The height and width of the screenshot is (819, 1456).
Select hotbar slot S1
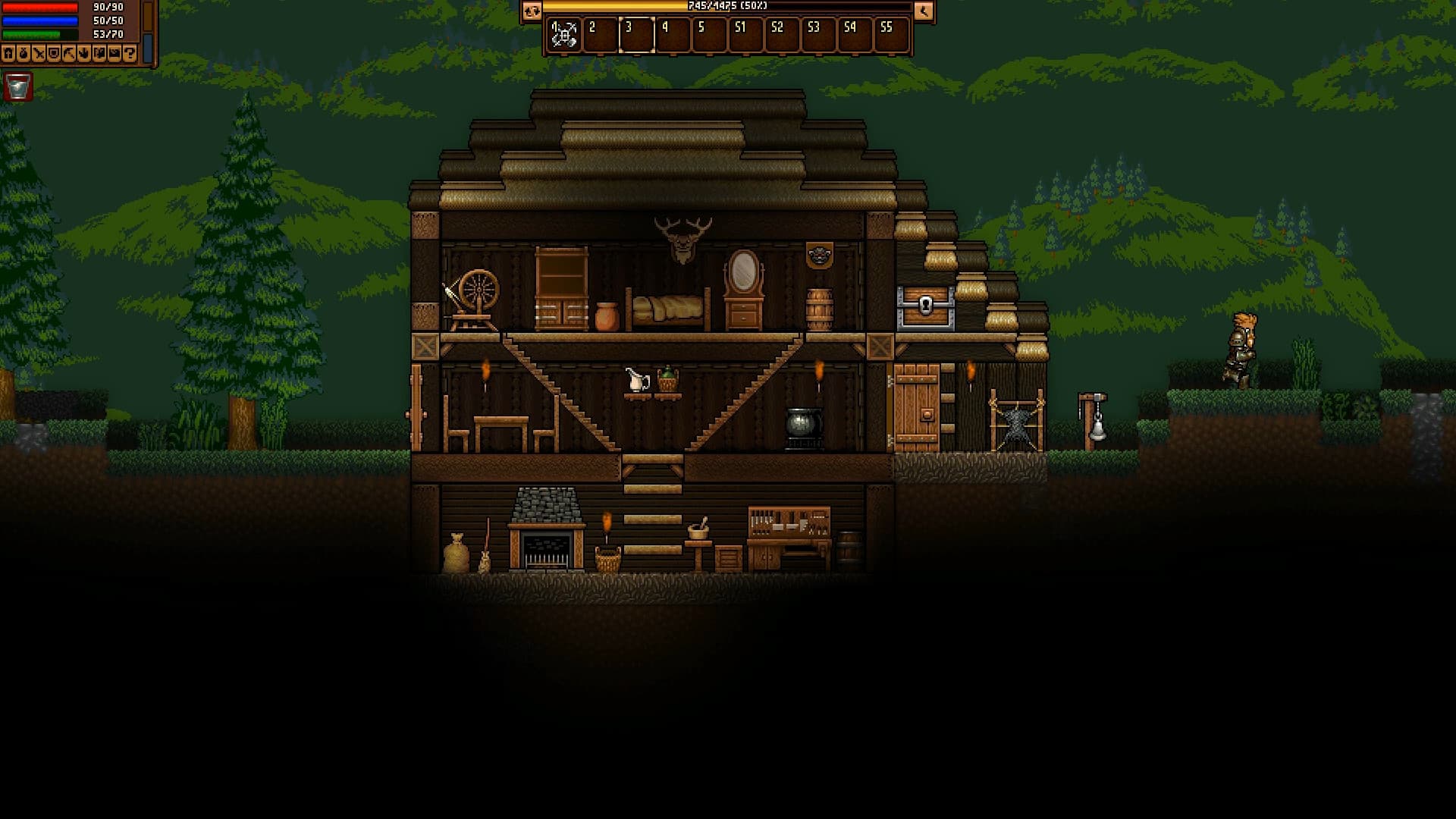point(746,35)
